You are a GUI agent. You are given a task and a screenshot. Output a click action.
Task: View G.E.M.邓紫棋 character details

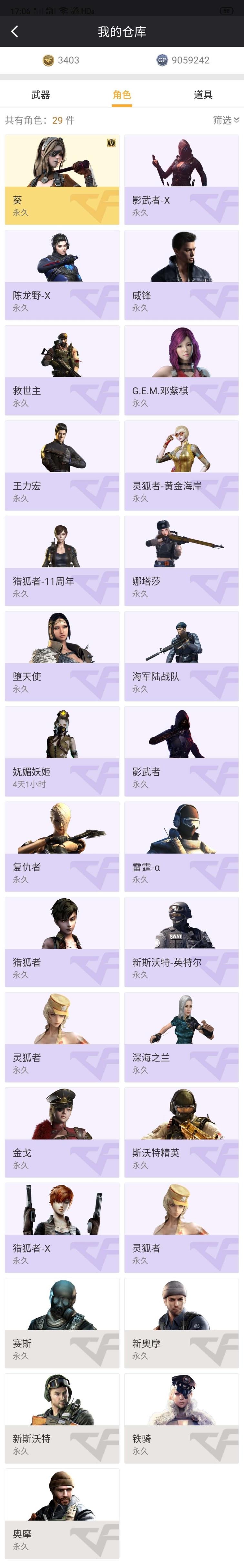tap(181, 371)
